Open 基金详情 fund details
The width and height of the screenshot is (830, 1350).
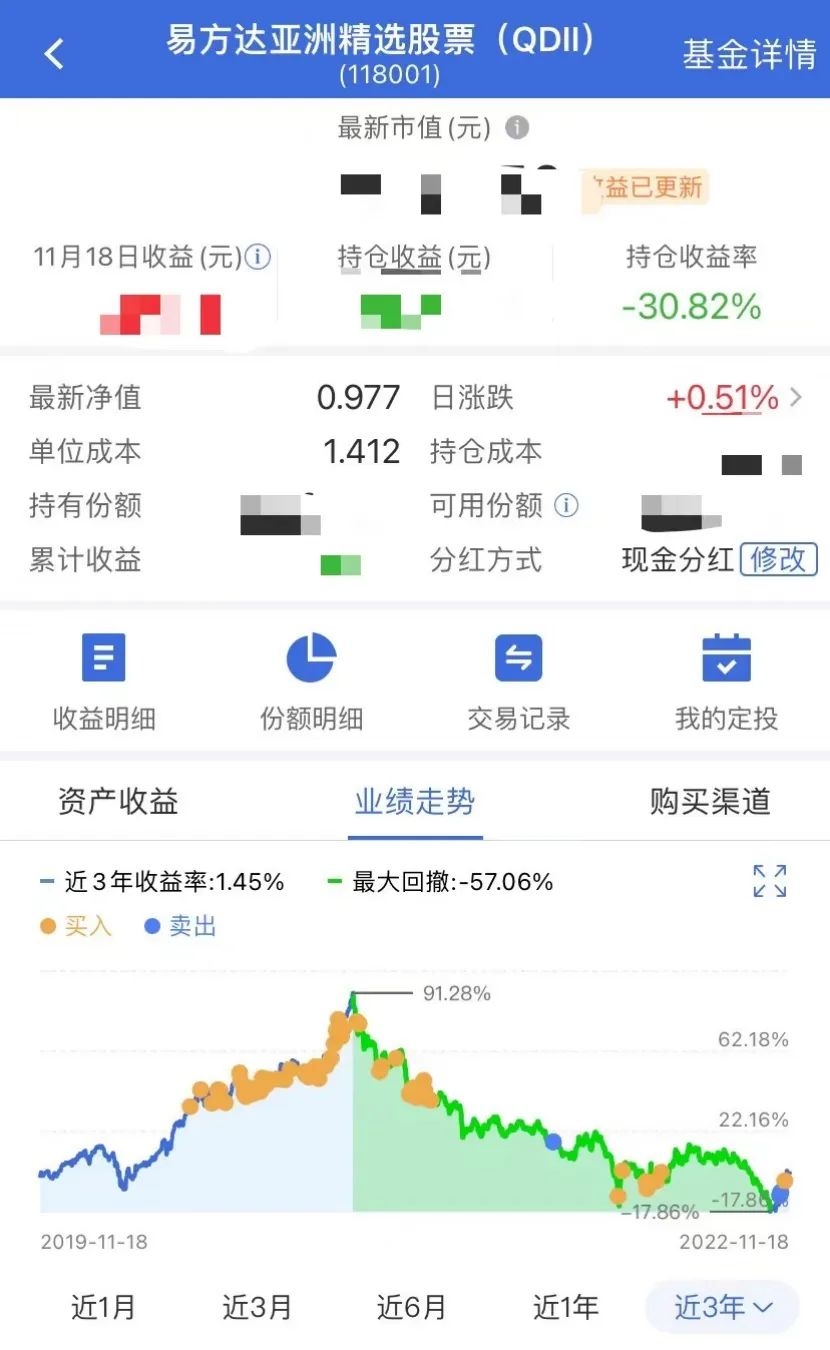(x=749, y=54)
